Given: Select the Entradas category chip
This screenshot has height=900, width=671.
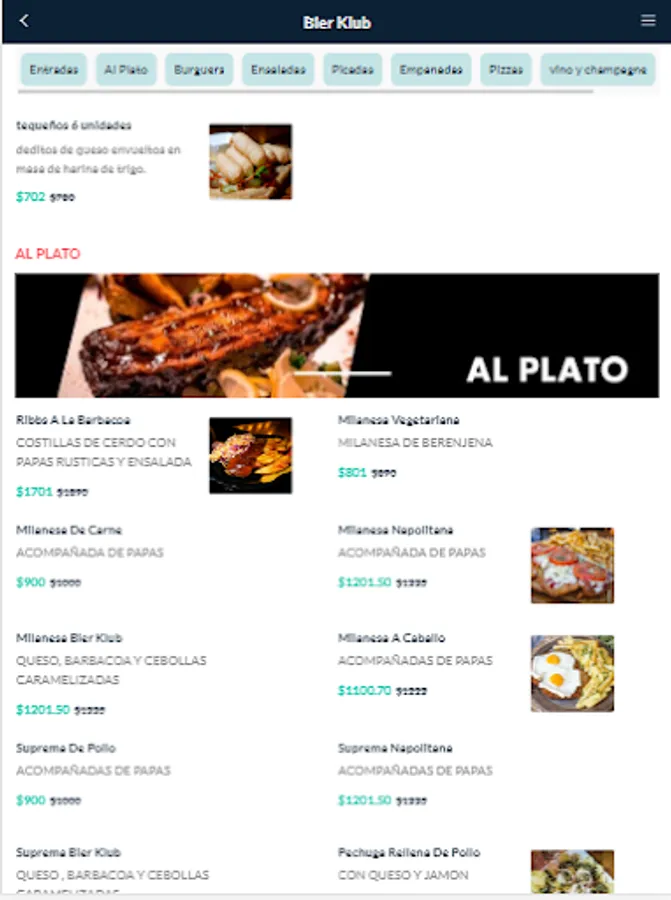Looking at the screenshot, I should point(54,69).
